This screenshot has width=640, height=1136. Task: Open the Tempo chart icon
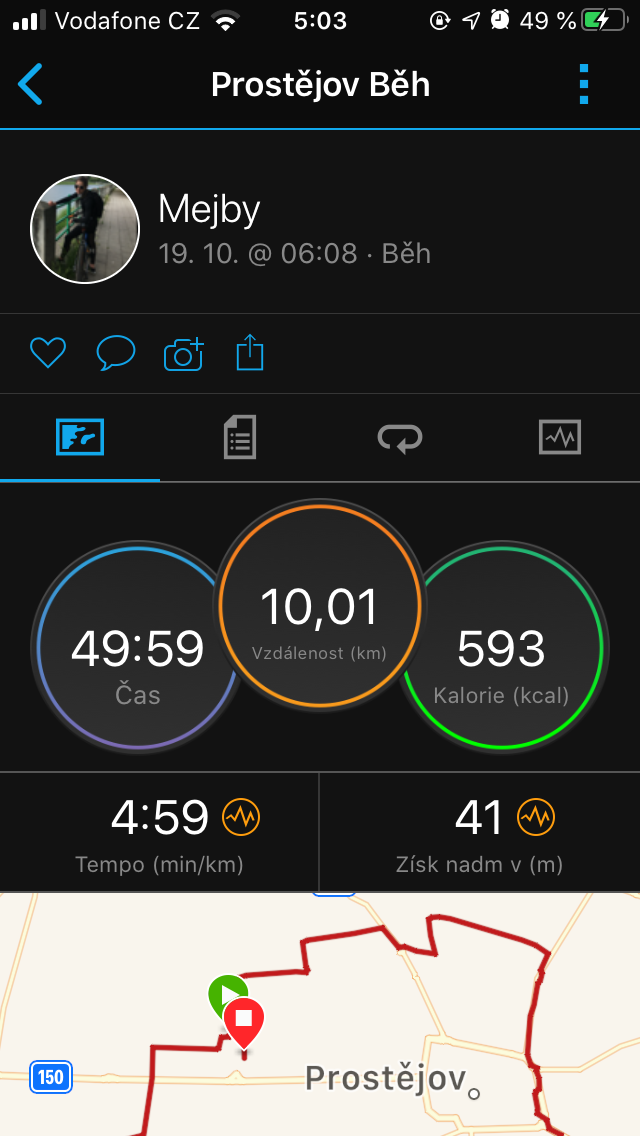point(241,818)
